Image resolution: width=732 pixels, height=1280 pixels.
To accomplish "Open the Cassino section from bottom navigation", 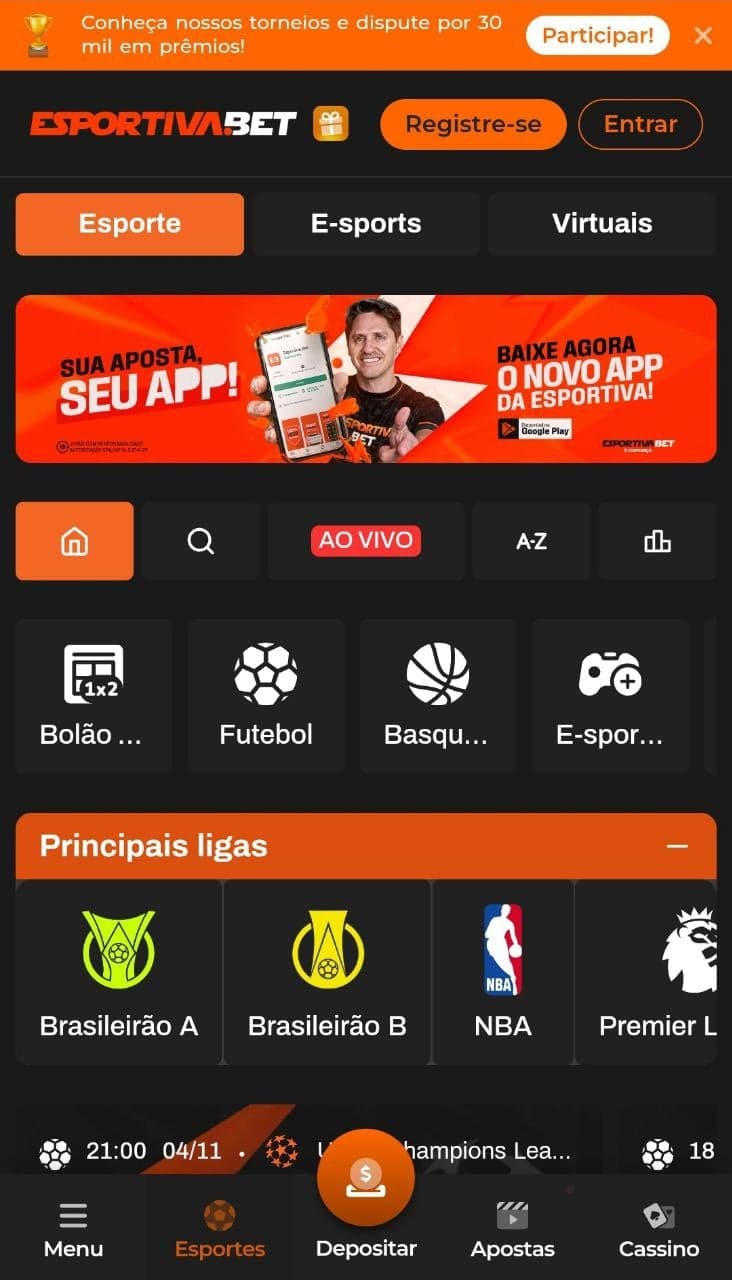I will pos(658,1225).
